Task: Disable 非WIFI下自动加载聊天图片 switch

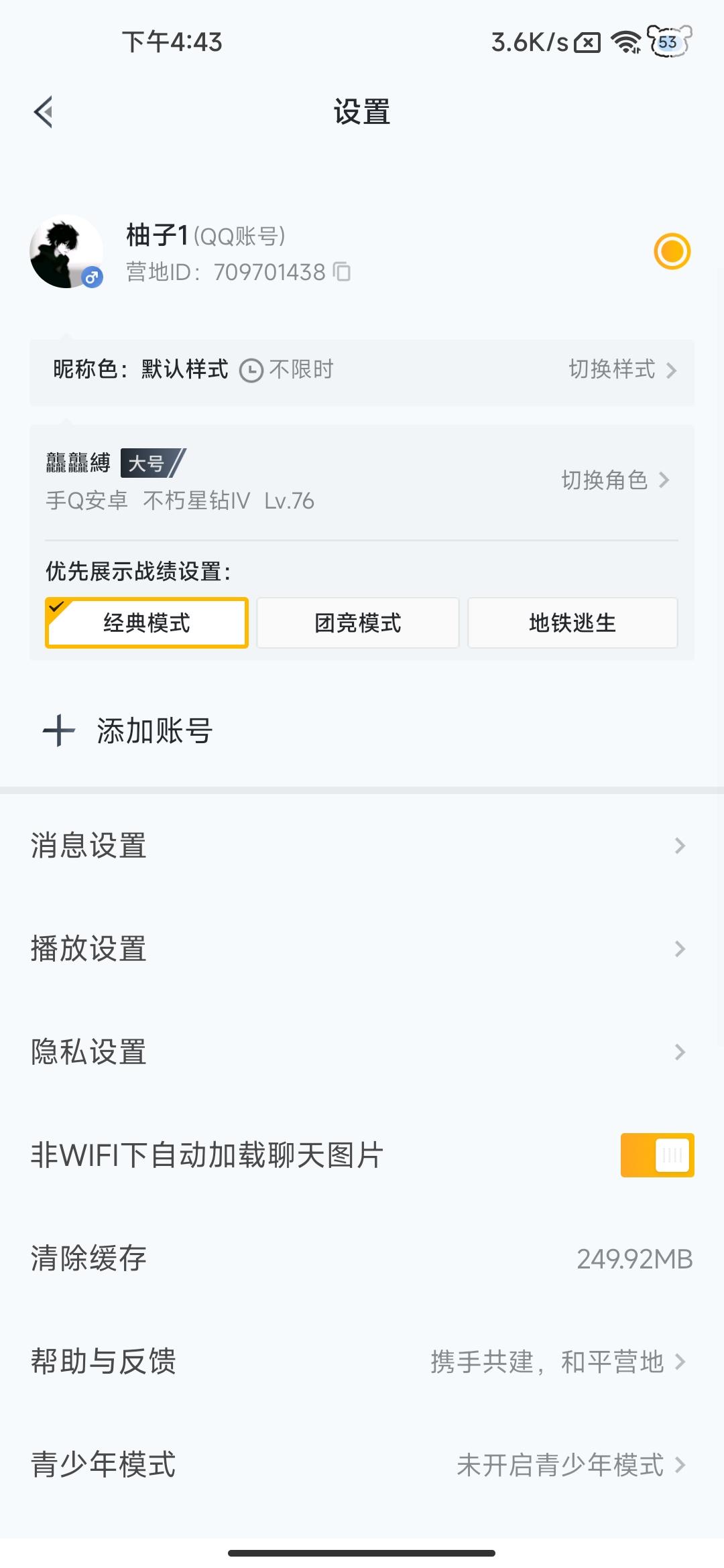Action: [656, 1155]
